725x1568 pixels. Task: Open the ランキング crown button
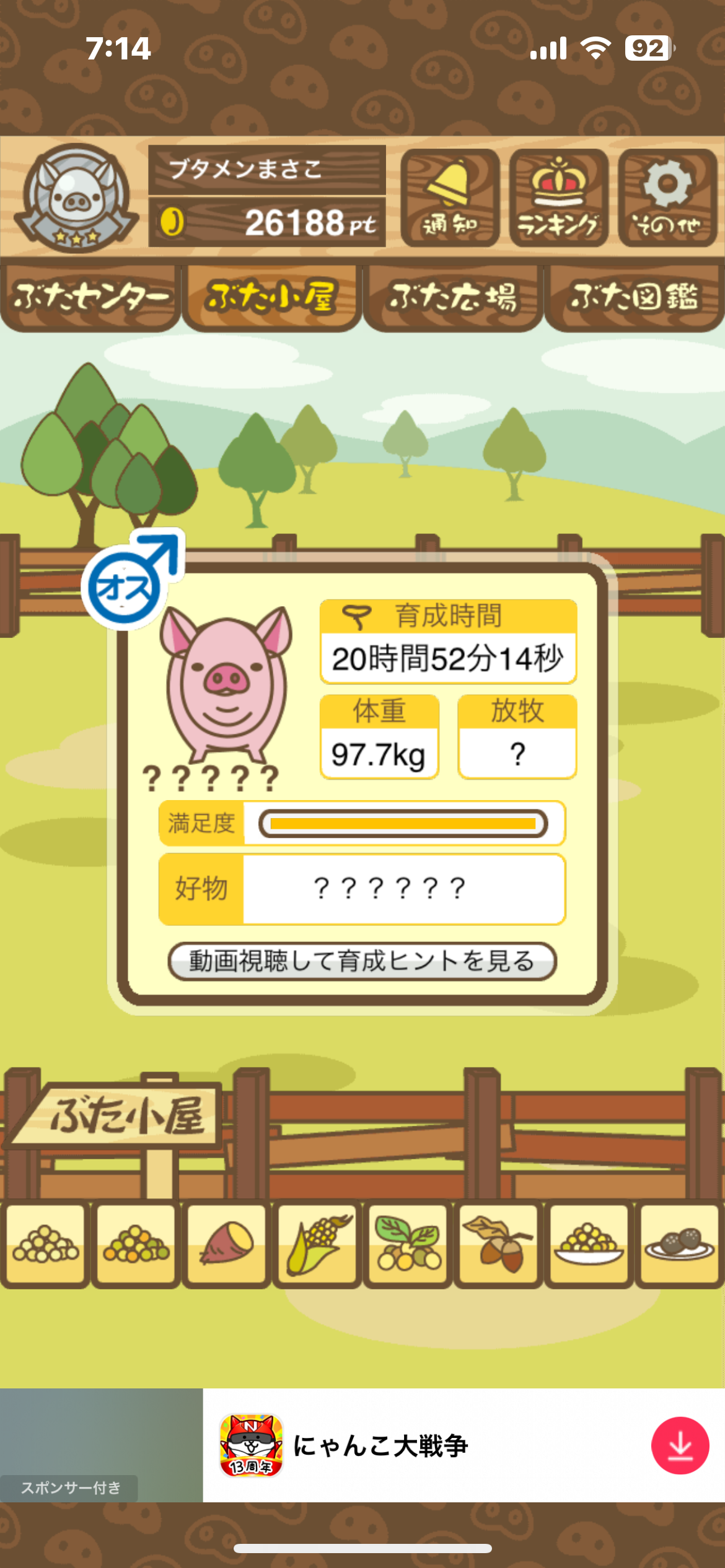558,198
